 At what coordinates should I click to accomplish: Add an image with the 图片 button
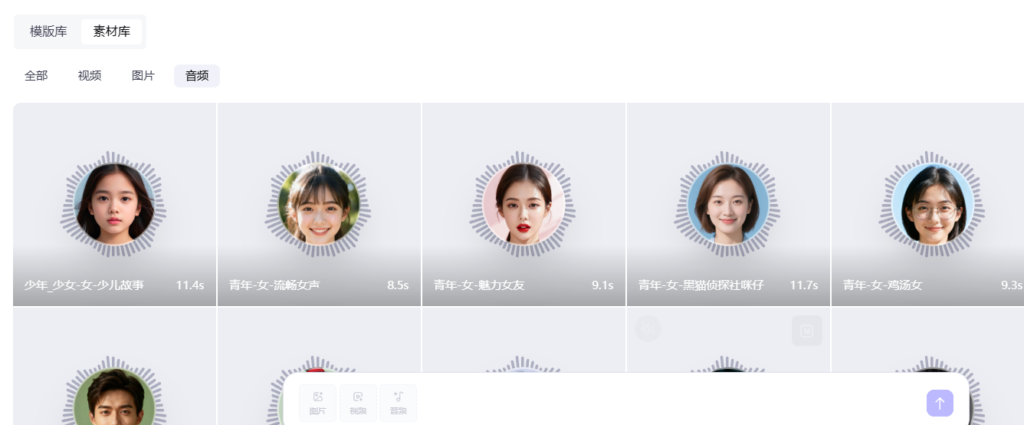pos(318,403)
